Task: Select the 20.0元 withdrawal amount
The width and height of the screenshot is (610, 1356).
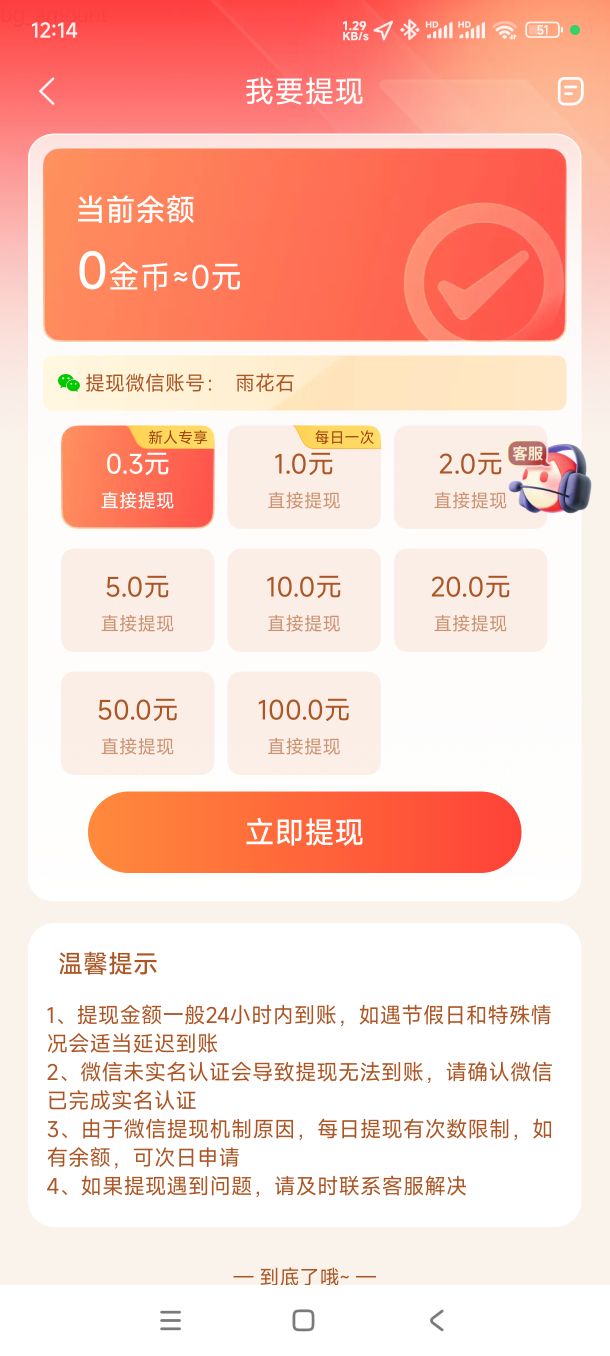Action: [x=470, y=600]
